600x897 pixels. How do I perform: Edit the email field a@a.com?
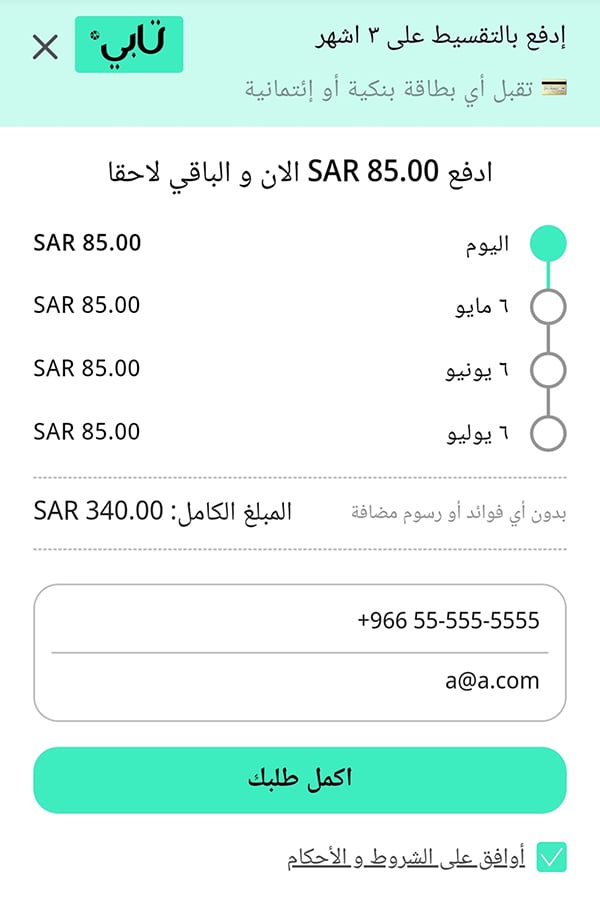[300, 682]
